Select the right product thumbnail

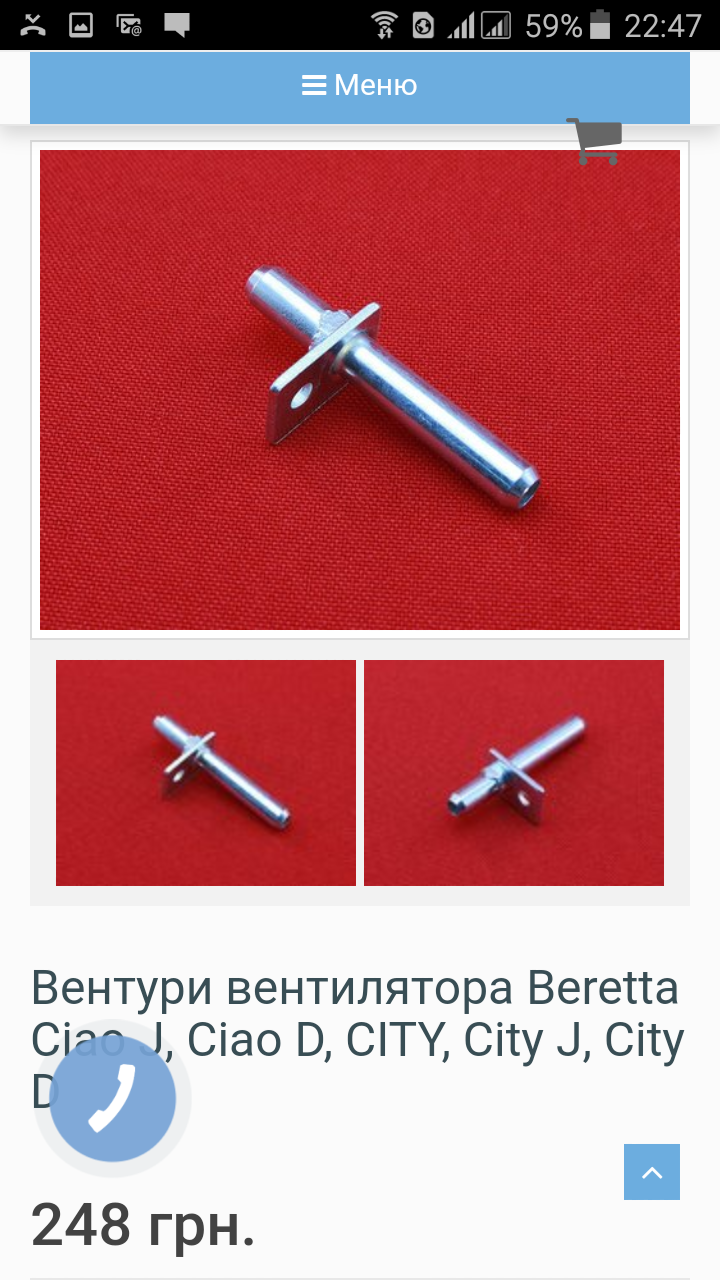pyautogui.click(x=514, y=773)
